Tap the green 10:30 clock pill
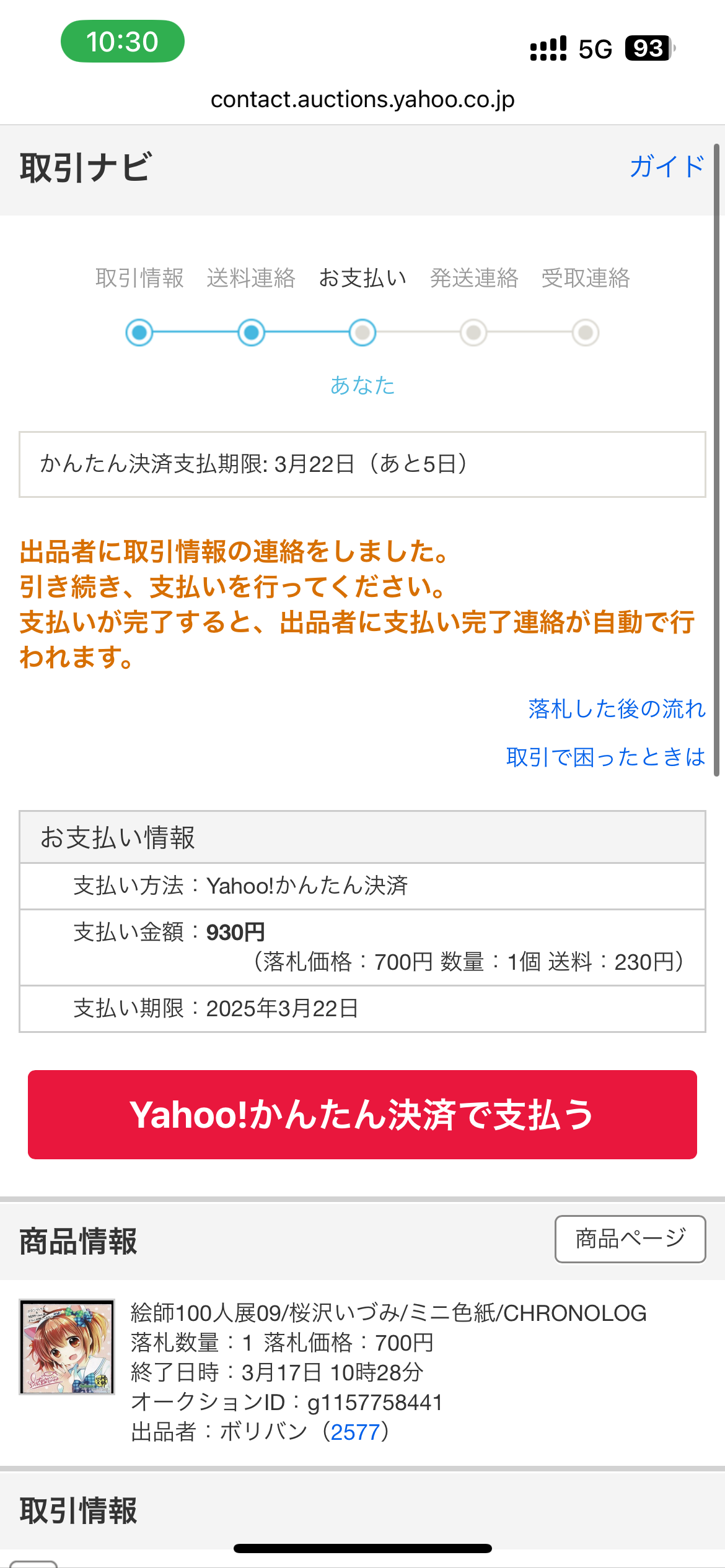Viewport: 725px width, 1568px height. [121, 41]
